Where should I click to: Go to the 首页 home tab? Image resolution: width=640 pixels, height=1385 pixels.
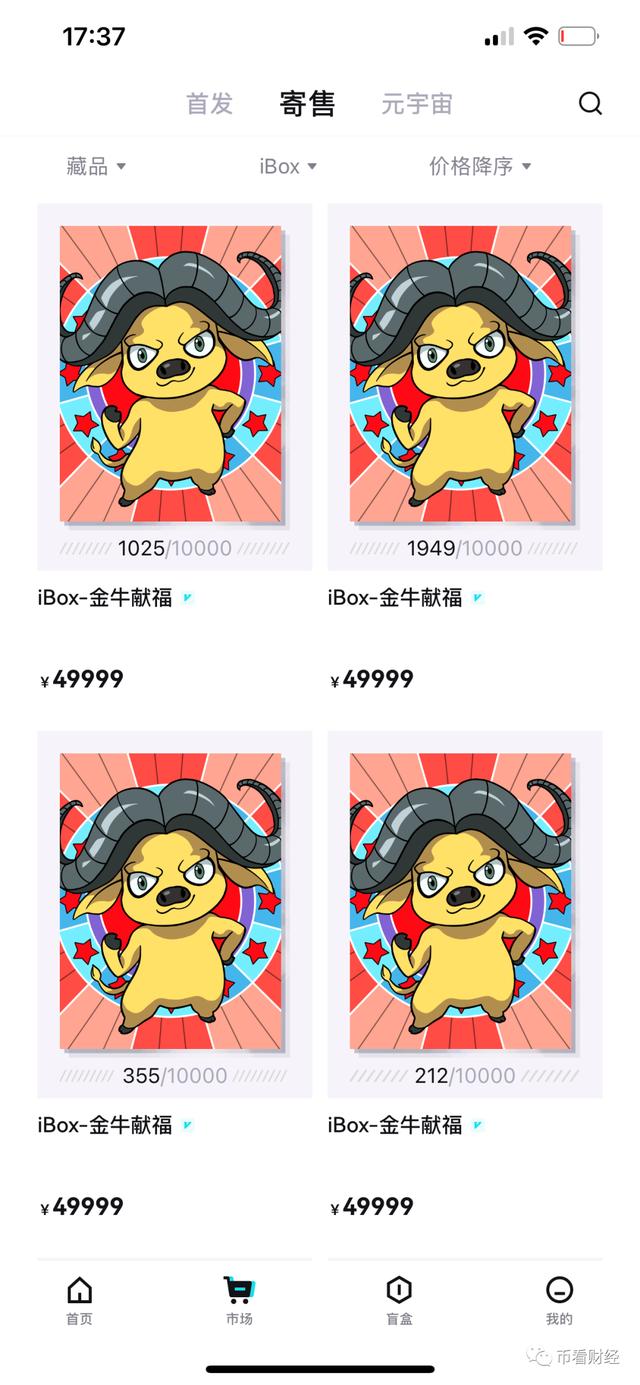79,1300
